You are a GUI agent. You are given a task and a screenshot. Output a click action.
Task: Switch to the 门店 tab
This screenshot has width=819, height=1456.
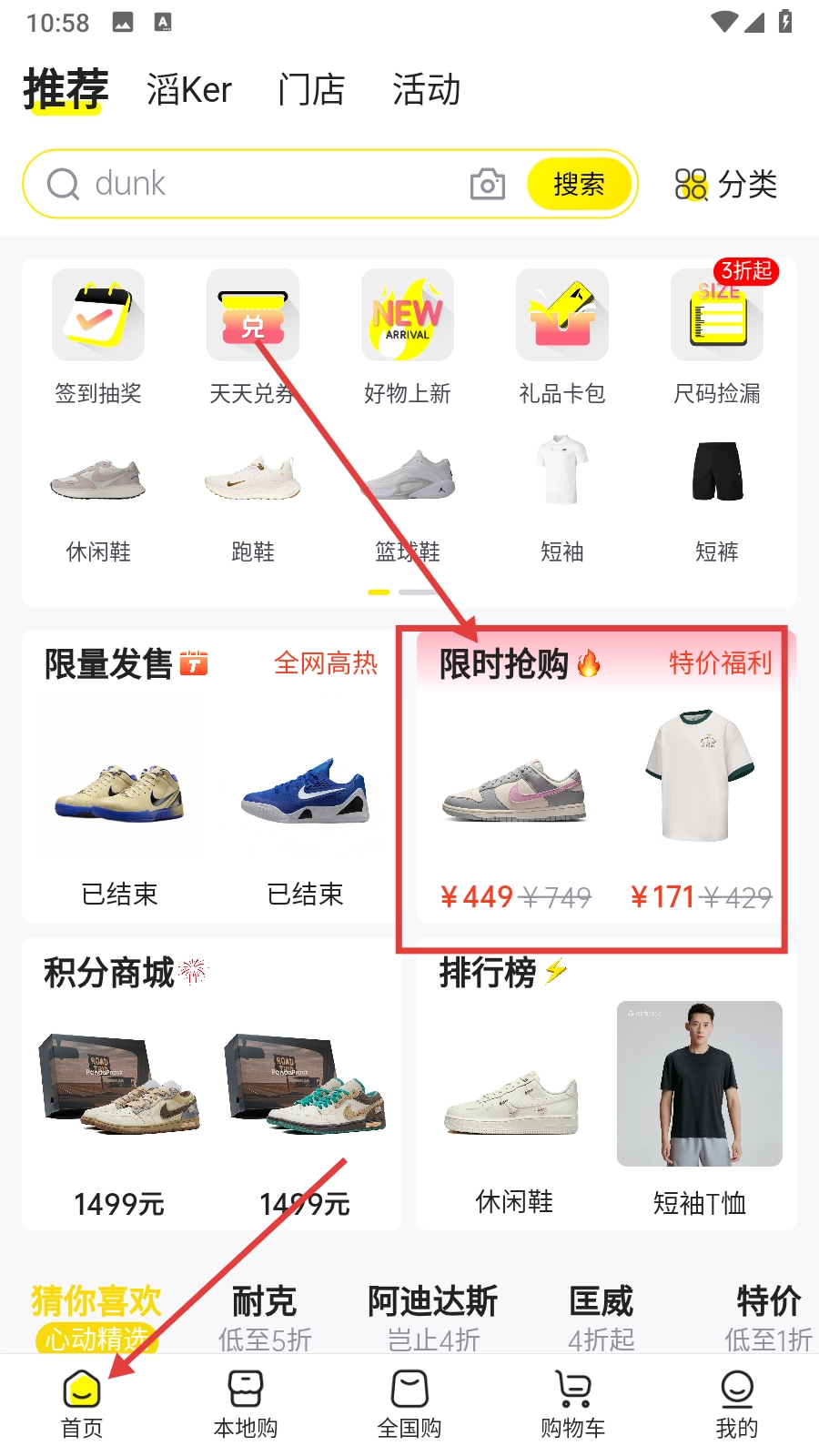[x=311, y=90]
